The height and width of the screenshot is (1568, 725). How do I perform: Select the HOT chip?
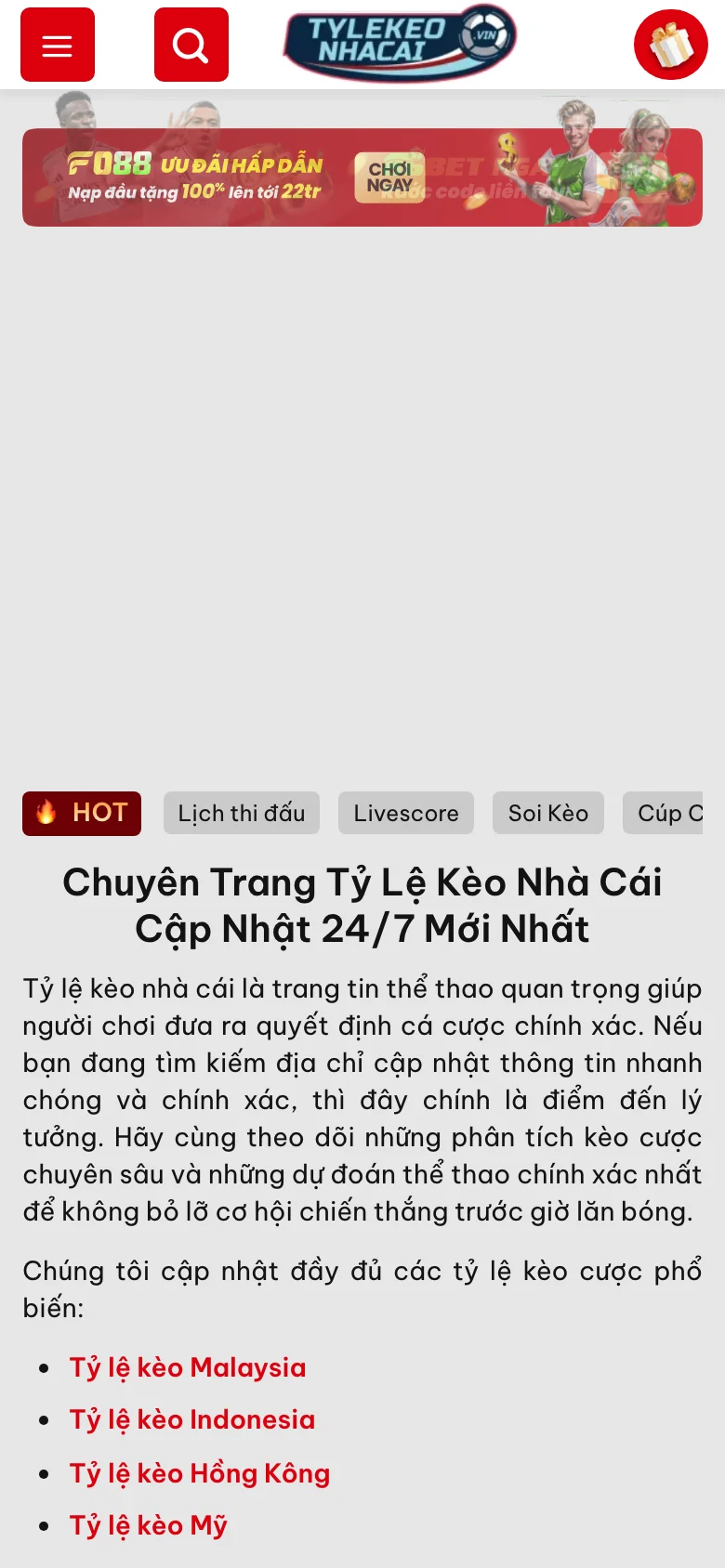82,813
